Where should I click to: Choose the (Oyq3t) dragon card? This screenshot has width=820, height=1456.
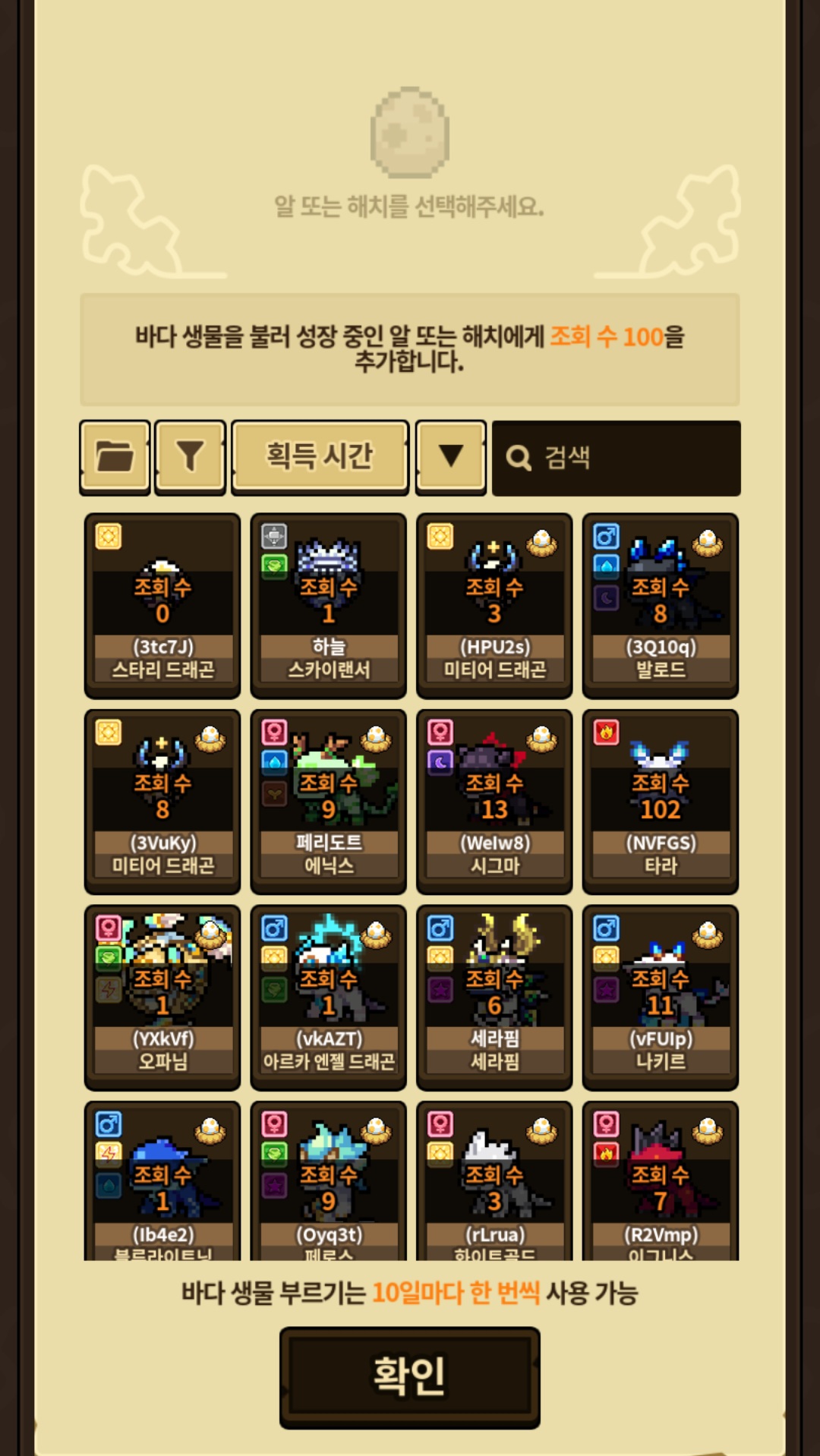click(328, 1184)
